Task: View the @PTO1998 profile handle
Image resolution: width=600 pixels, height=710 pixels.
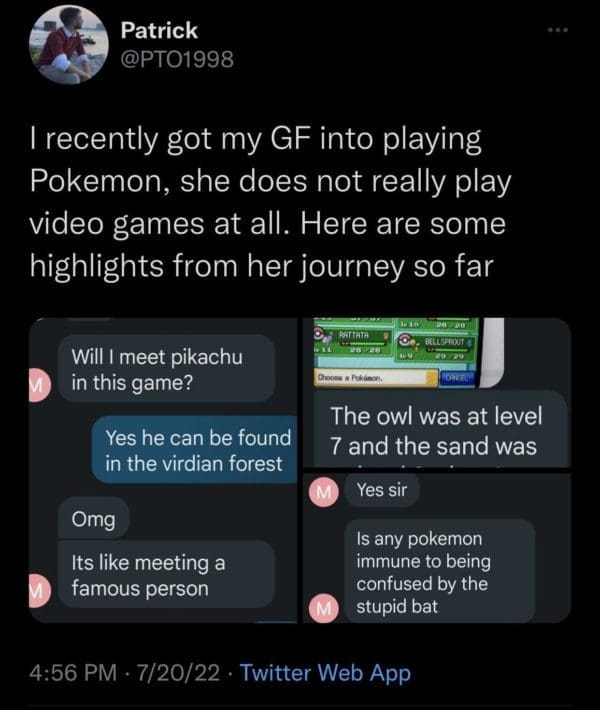Action: click(177, 60)
